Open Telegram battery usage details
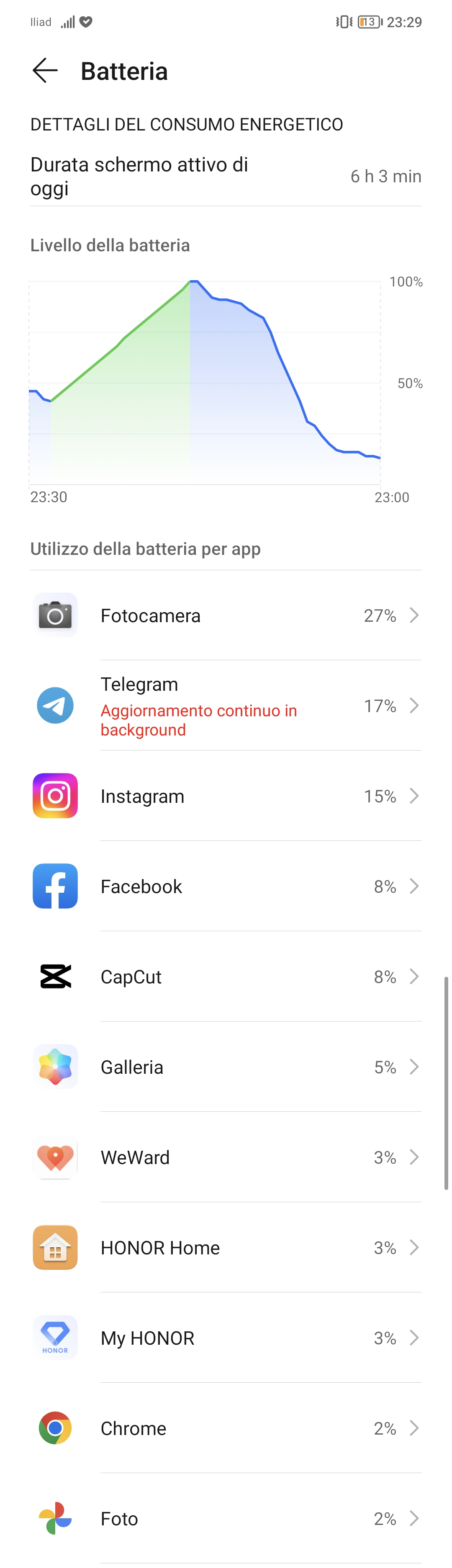Viewport: 452px width, 1568px height. (226, 705)
